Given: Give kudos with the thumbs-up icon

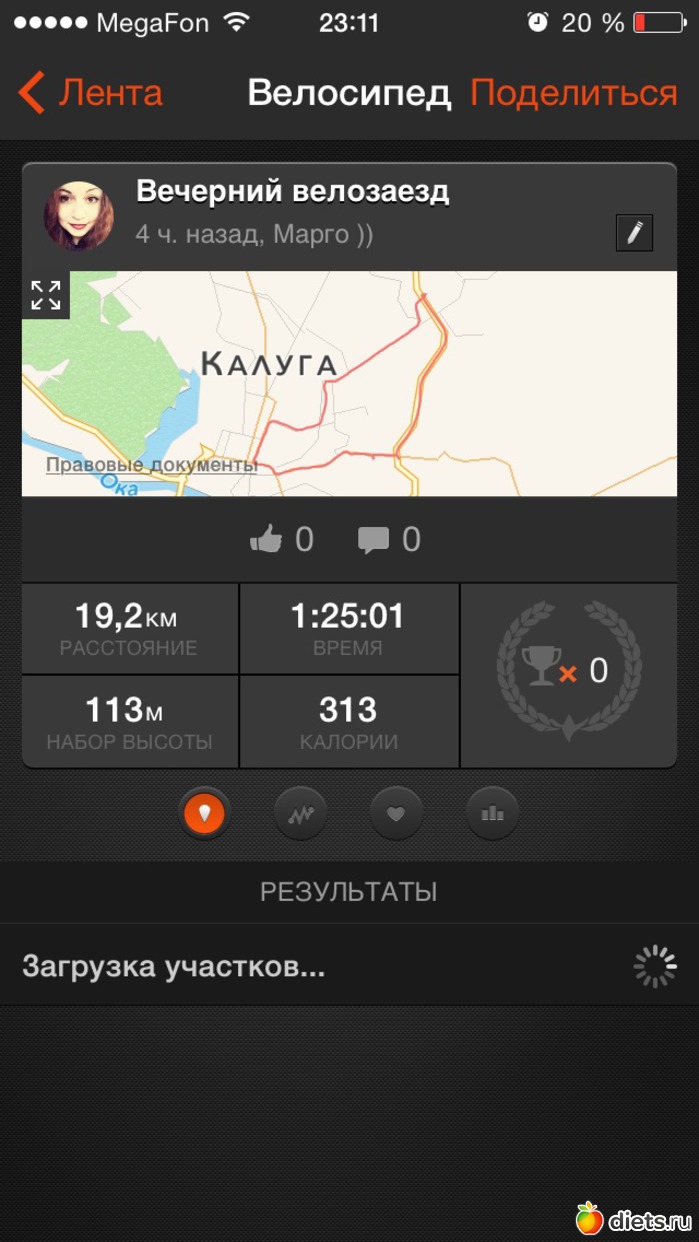Looking at the screenshot, I should pyautogui.click(x=267, y=540).
